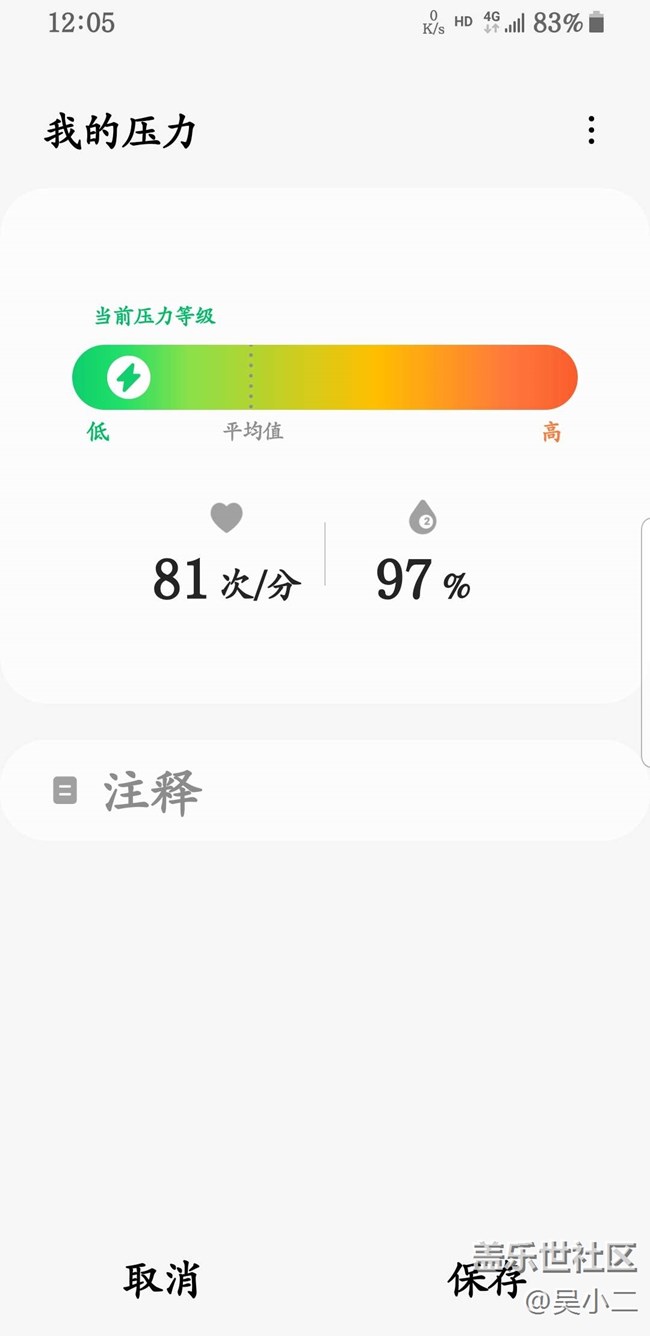
Task: Save the stress result with 保存
Action: click(x=487, y=1279)
